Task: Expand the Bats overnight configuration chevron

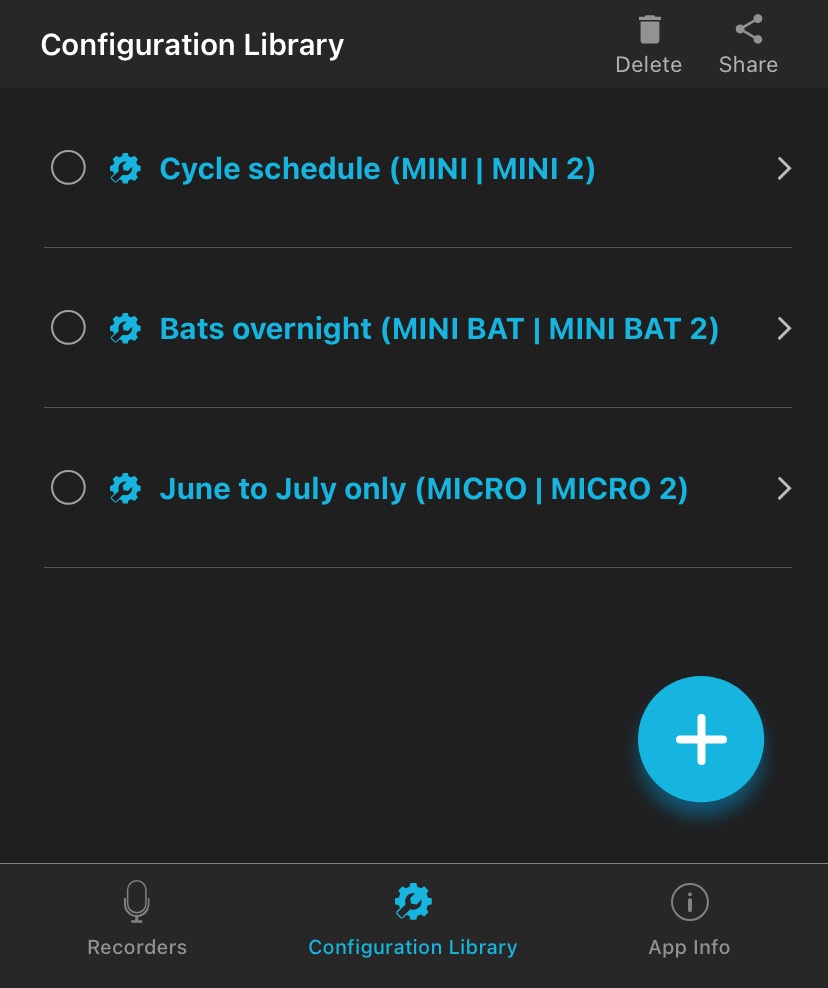Action: (x=784, y=328)
